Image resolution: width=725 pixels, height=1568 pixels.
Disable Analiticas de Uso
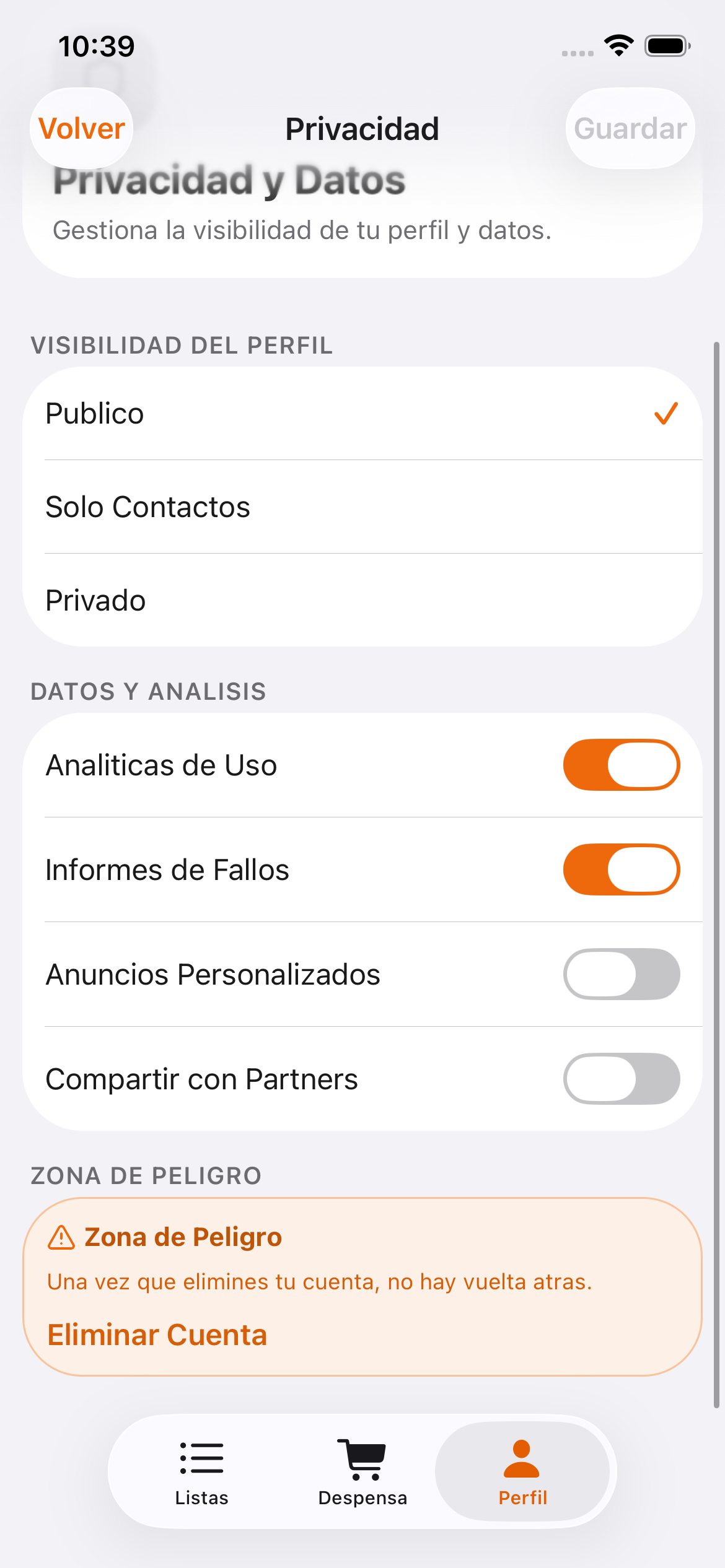coord(621,765)
